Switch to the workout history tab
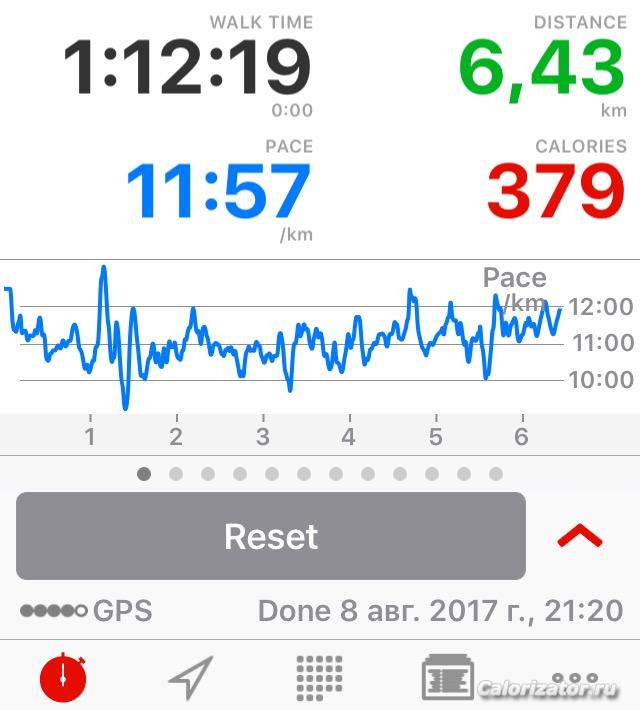The image size is (640, 710). [x=447, y=677]
